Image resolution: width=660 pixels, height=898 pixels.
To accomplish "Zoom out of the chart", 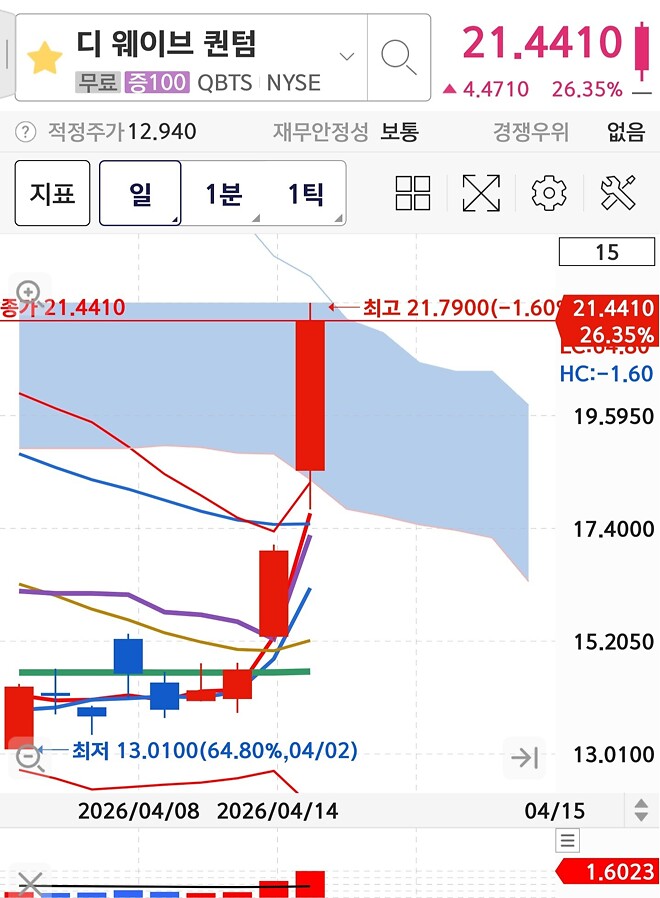I will click(28, 757).
